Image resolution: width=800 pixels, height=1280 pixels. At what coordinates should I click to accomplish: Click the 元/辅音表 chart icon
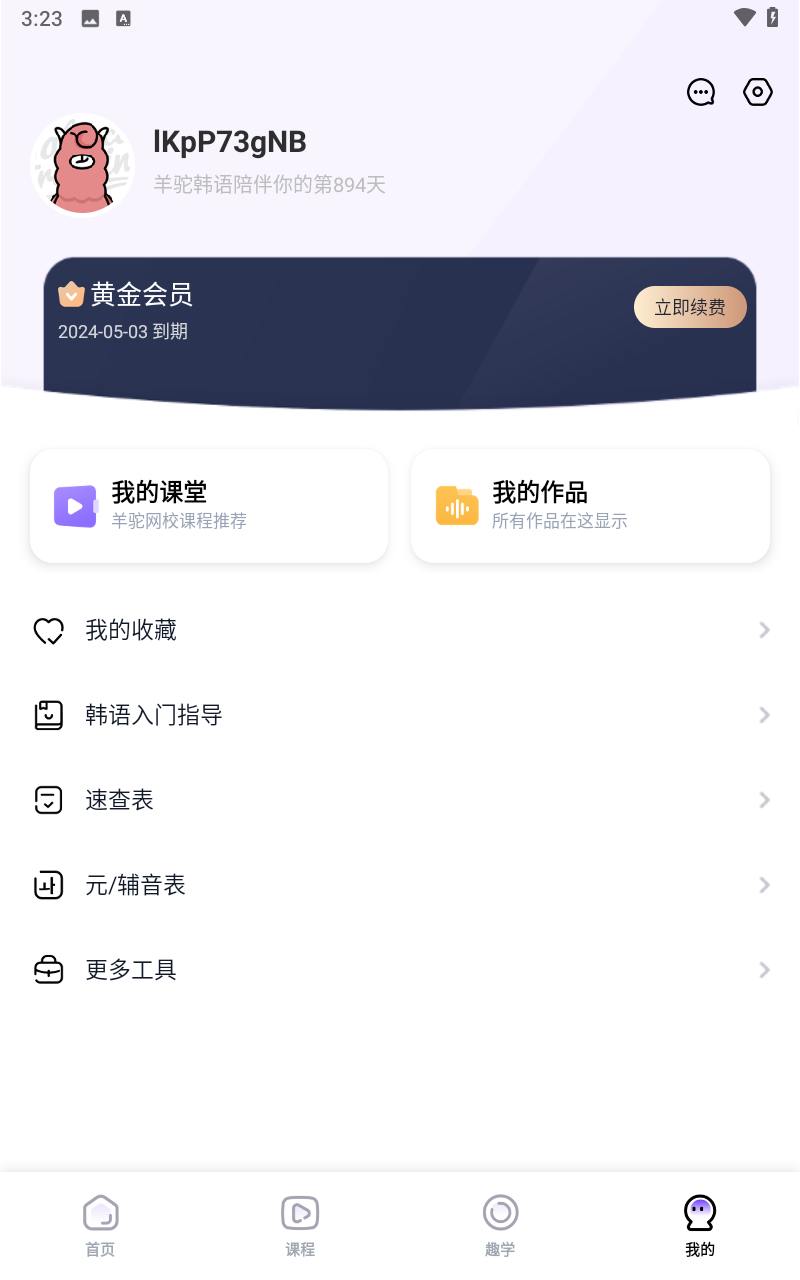click(x=48, y=884)
